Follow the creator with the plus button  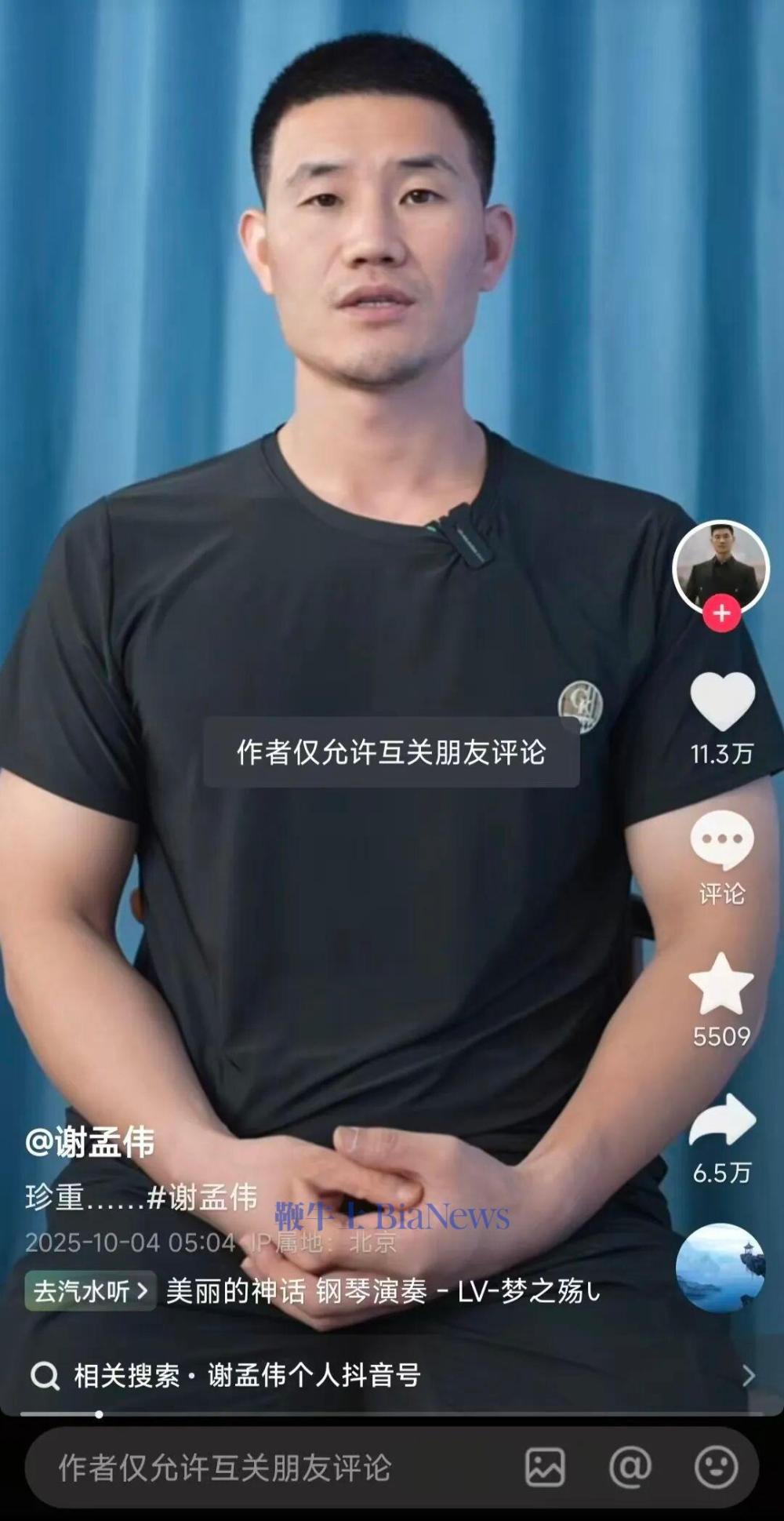(x=722, y=613)
